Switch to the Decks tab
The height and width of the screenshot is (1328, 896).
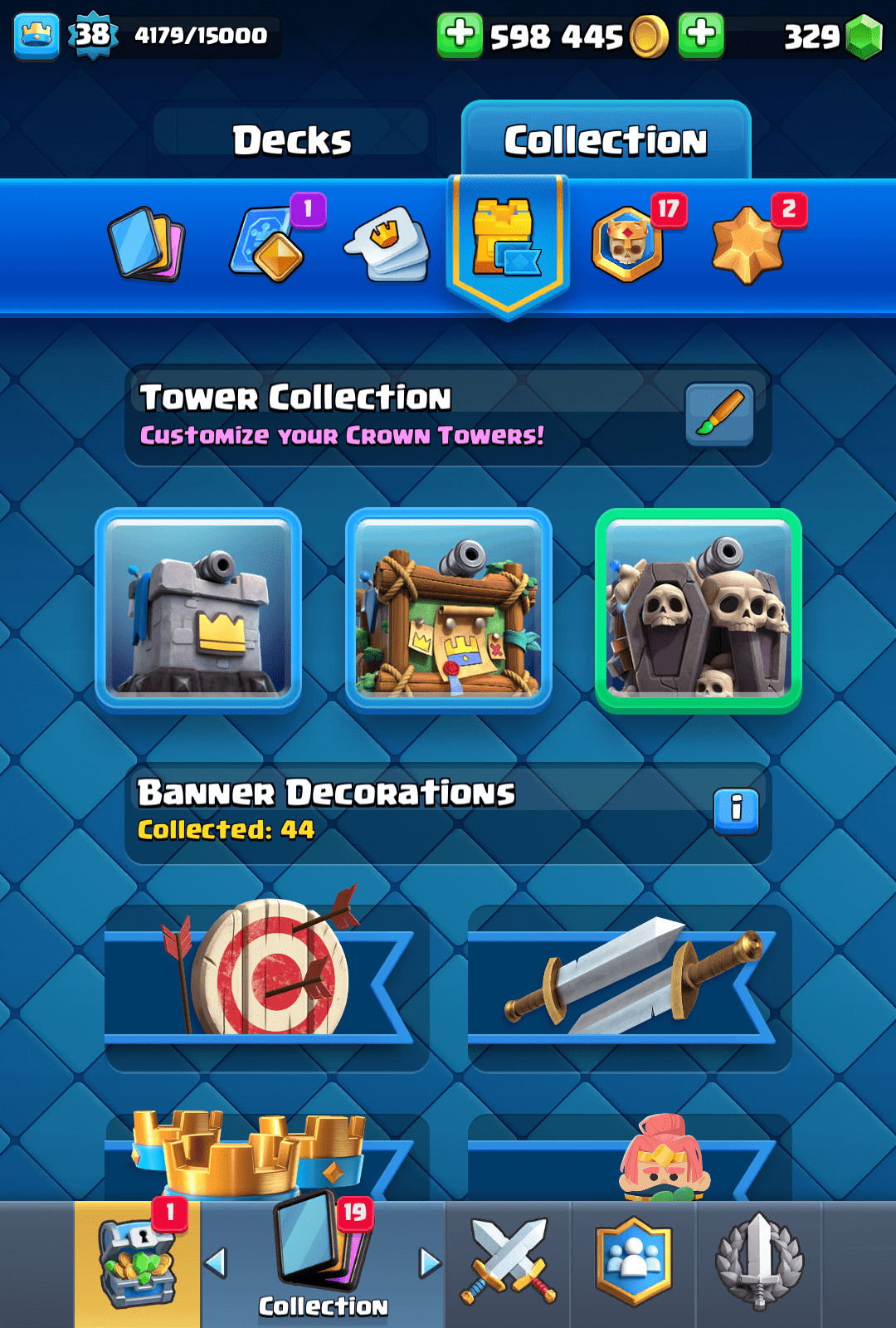pos(291,139)
